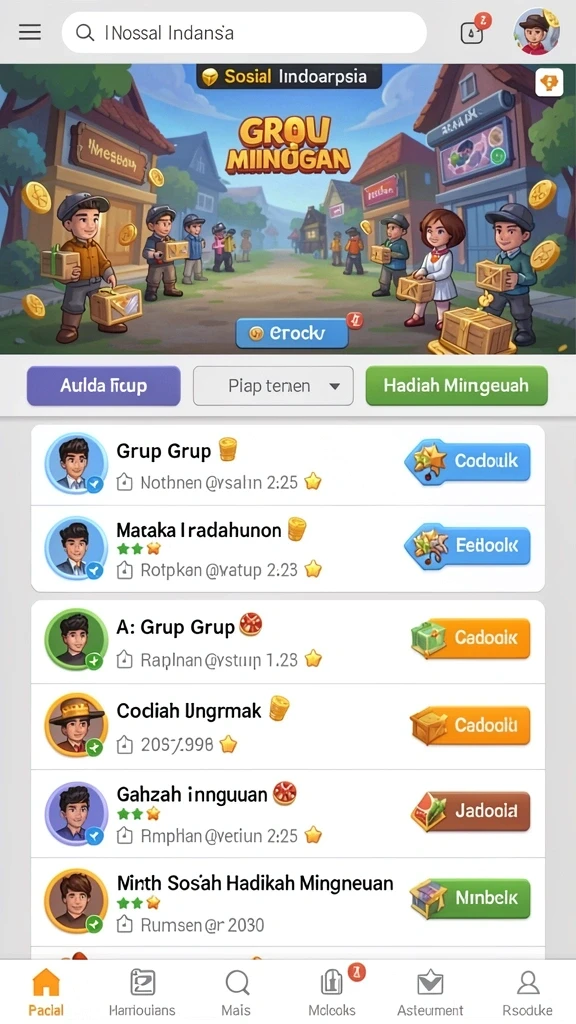Open the notifications icon with red badge
This screenshot has width=576, height=1024.
(x=472, y=32)
